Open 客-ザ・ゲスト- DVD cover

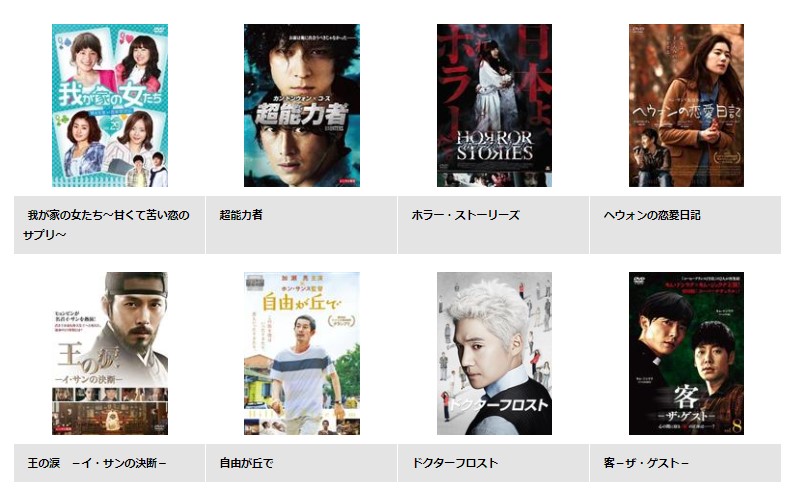click(686, 353)
